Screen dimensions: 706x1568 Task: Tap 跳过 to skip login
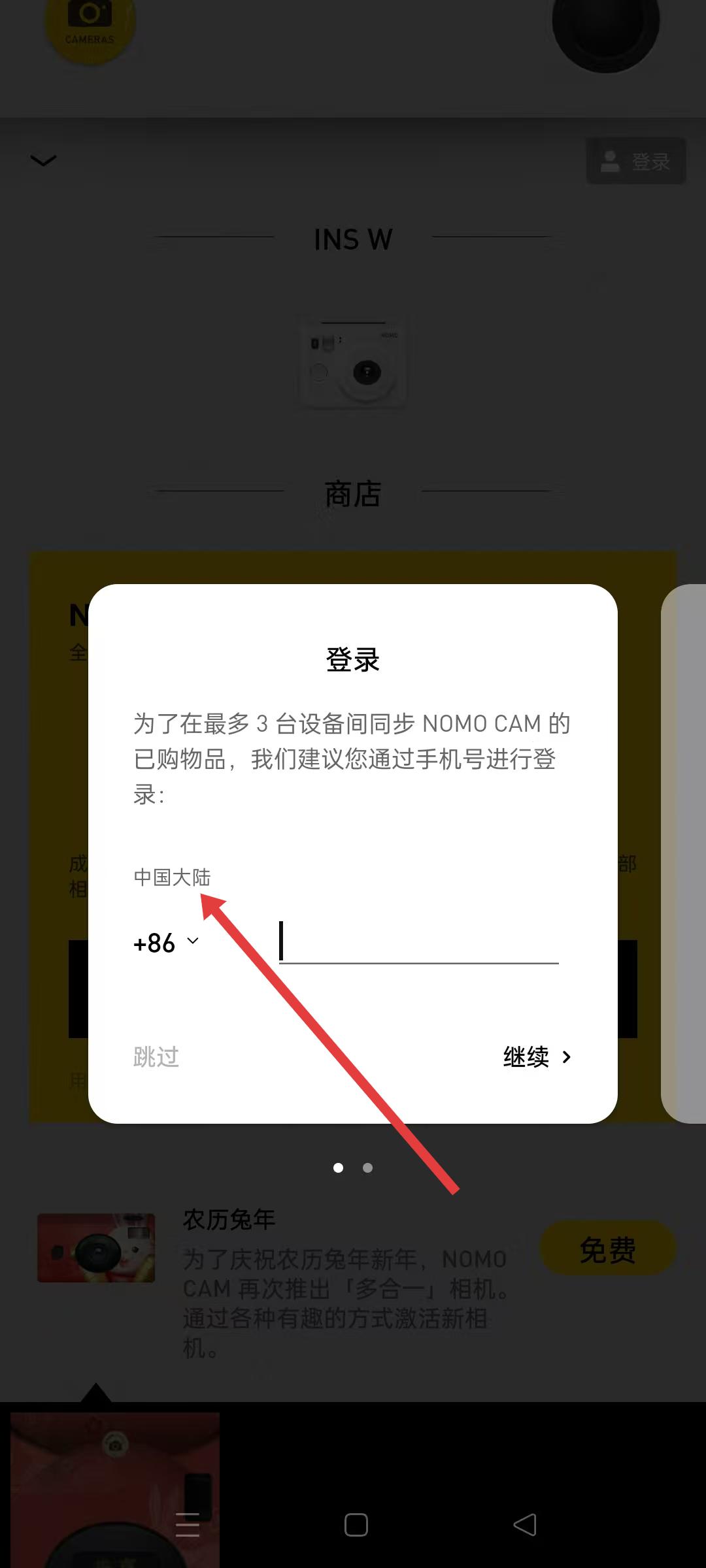(156, 1056)
